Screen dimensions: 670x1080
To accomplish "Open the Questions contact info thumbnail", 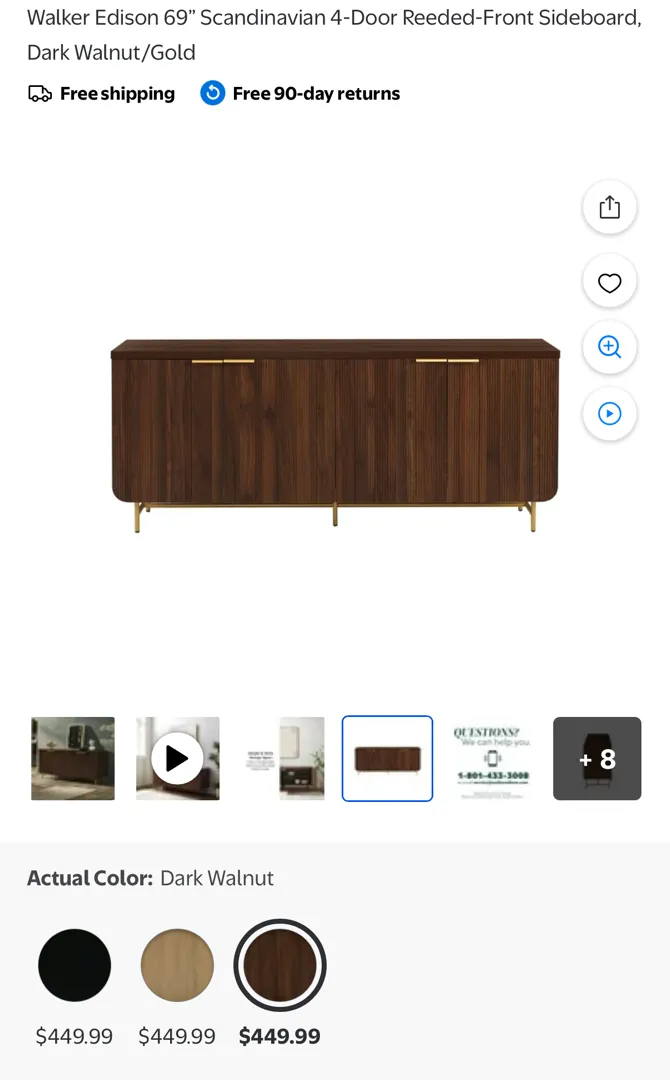I will click(492, 758).
